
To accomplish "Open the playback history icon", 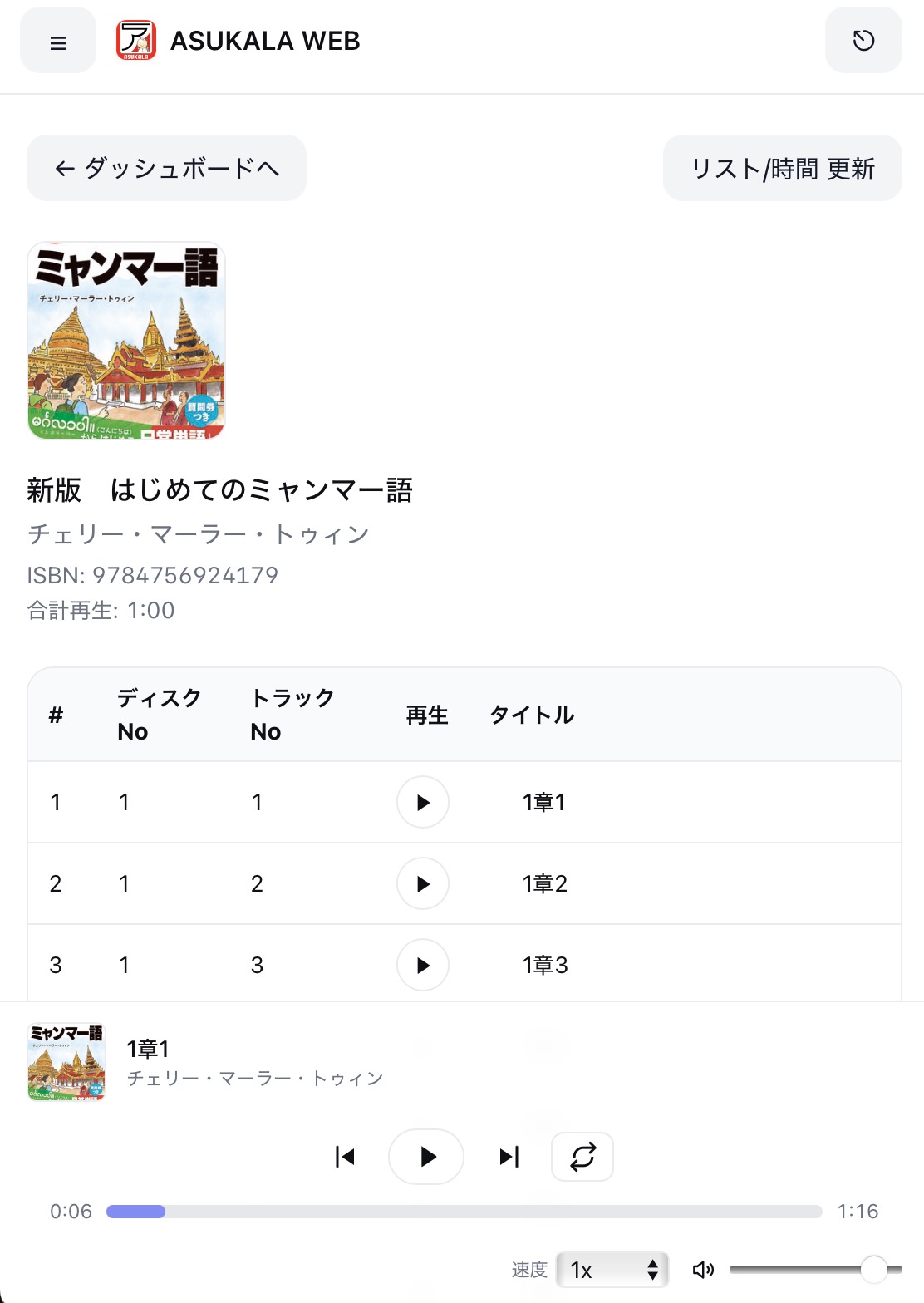I will pos(863,40).
